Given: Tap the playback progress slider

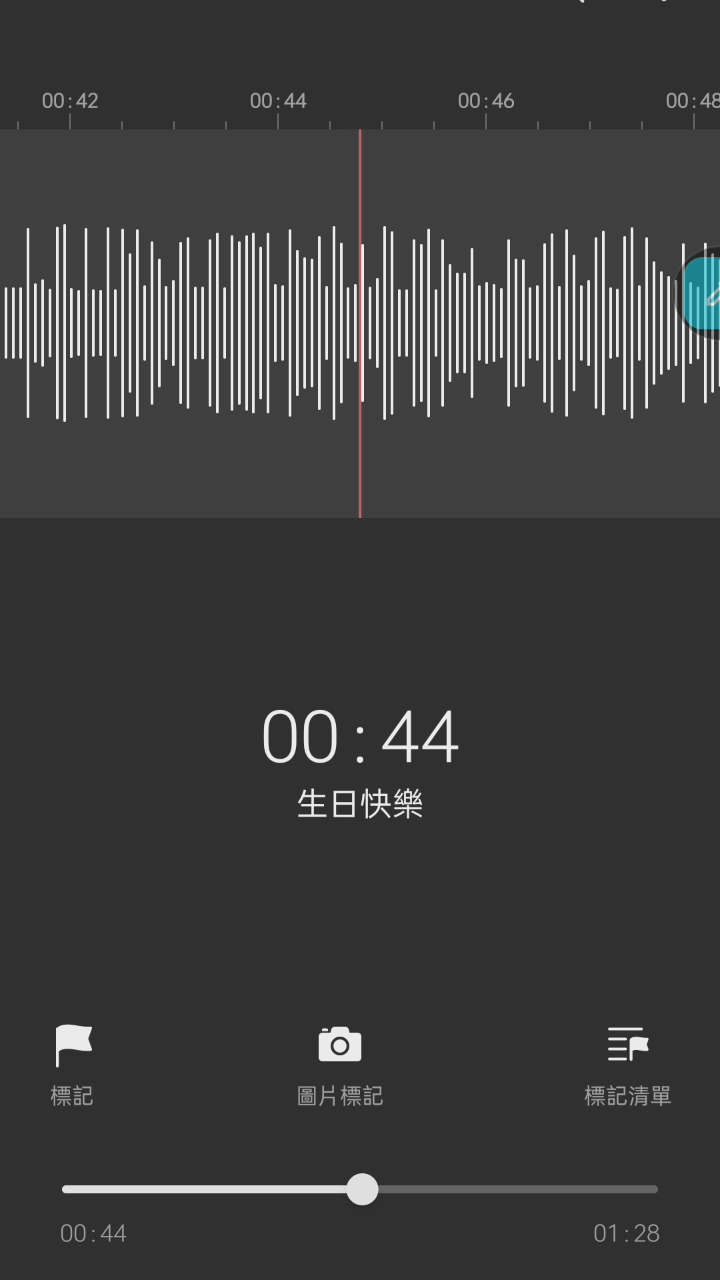Looking at the screenshot, I should point(360,1189).
